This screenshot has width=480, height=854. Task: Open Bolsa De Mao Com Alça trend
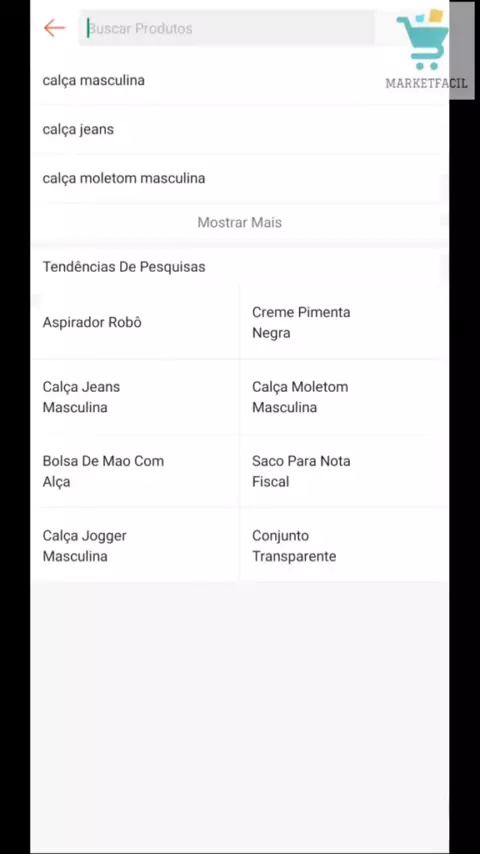pyautogui.click(x=135, y=471)
